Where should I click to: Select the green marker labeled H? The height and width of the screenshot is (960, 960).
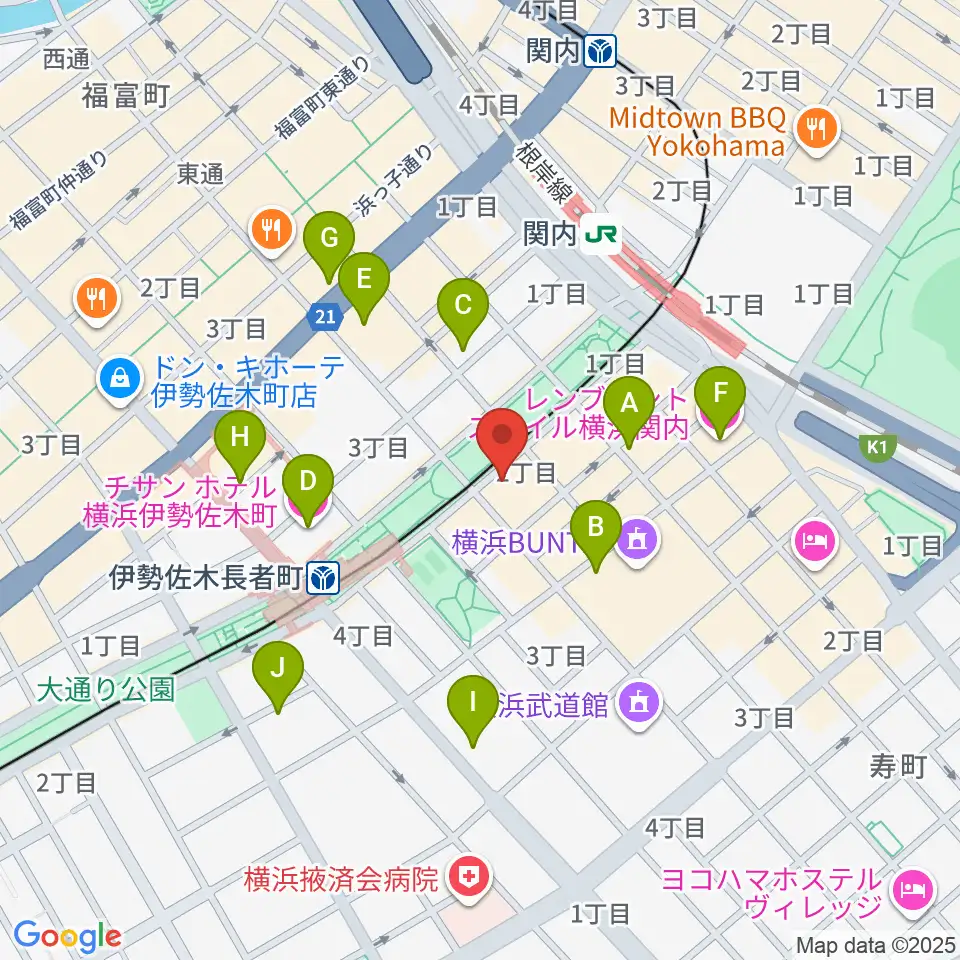coord(240,445)
